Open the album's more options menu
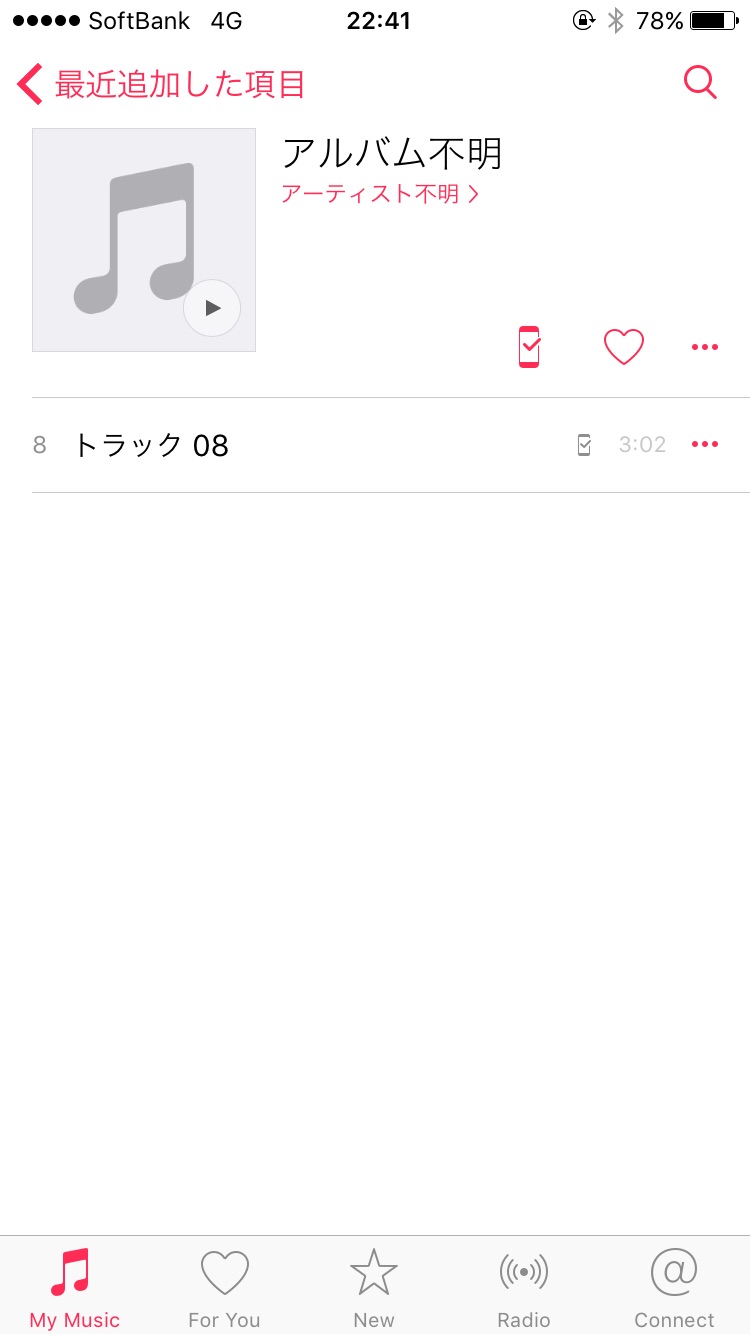The width and height of the screenshot is (750, 1334). (x=705, y=347)
